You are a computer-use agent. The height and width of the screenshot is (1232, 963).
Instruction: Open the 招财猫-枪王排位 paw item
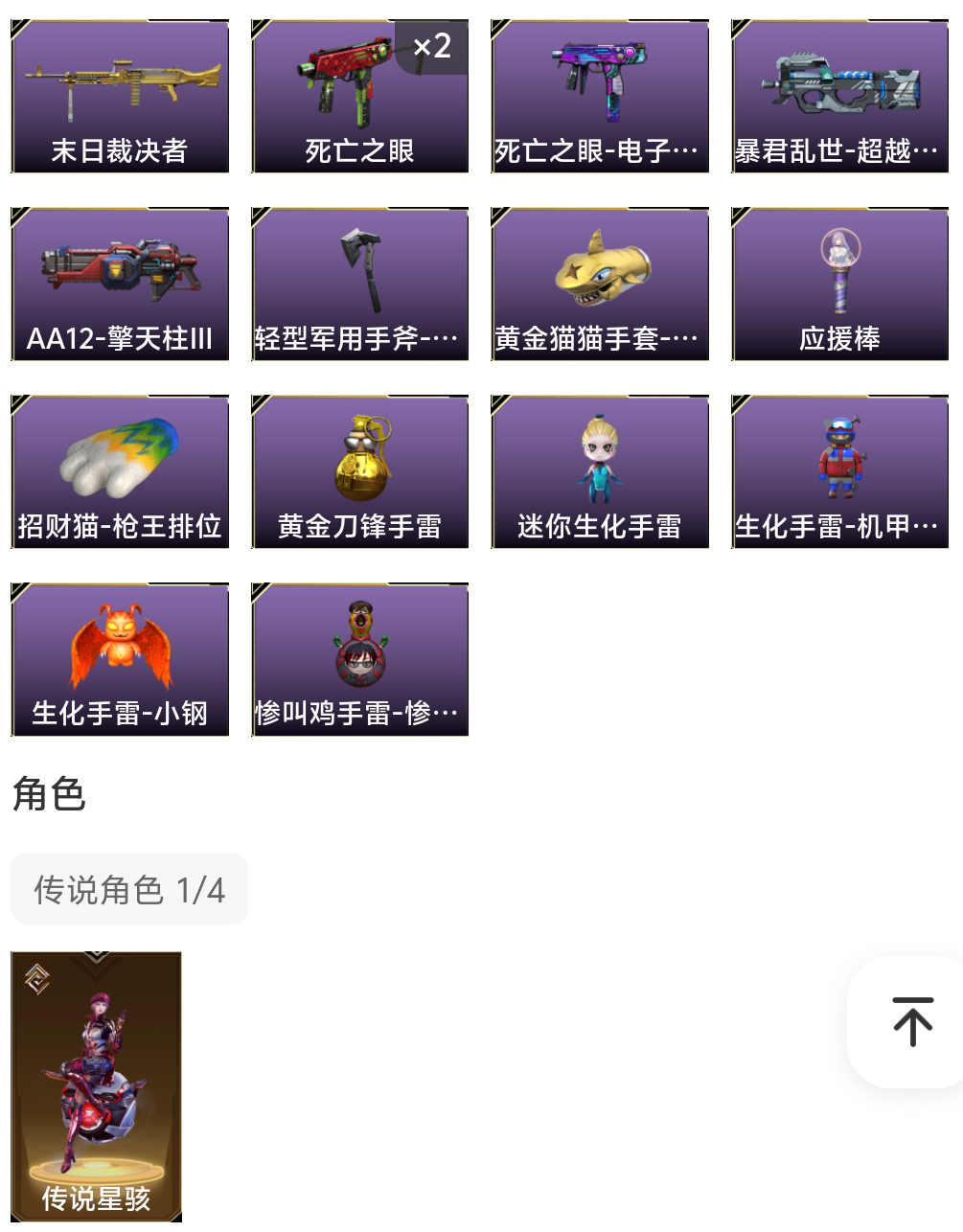point(120,465)
